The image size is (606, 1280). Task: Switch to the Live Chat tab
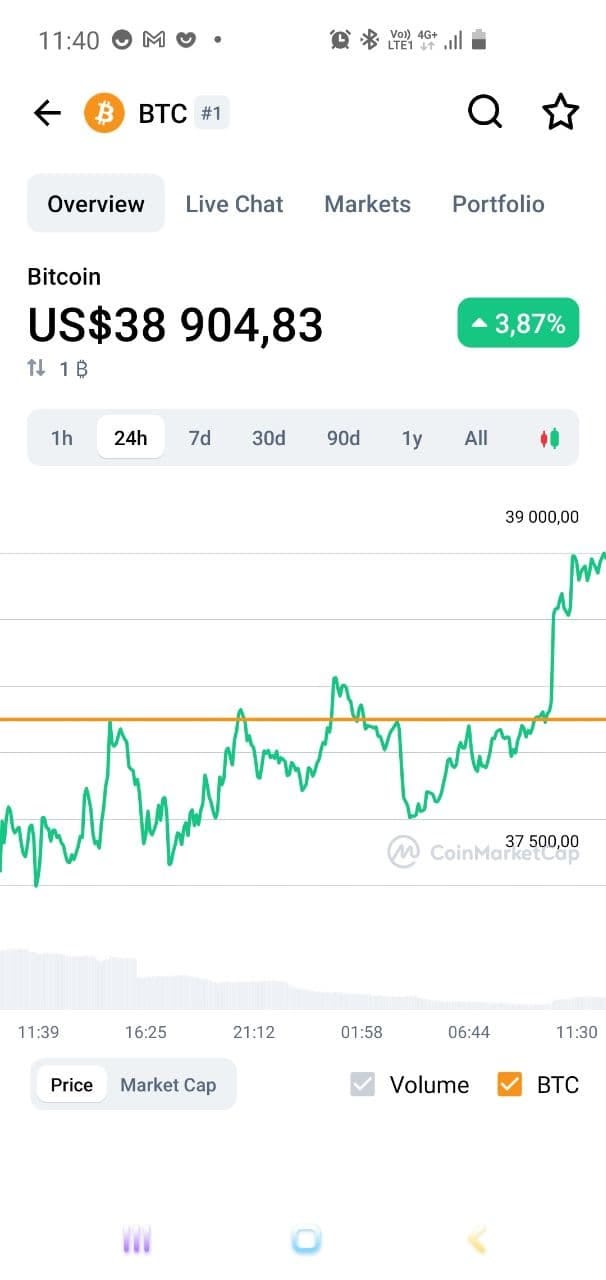[x=234, y=204]
